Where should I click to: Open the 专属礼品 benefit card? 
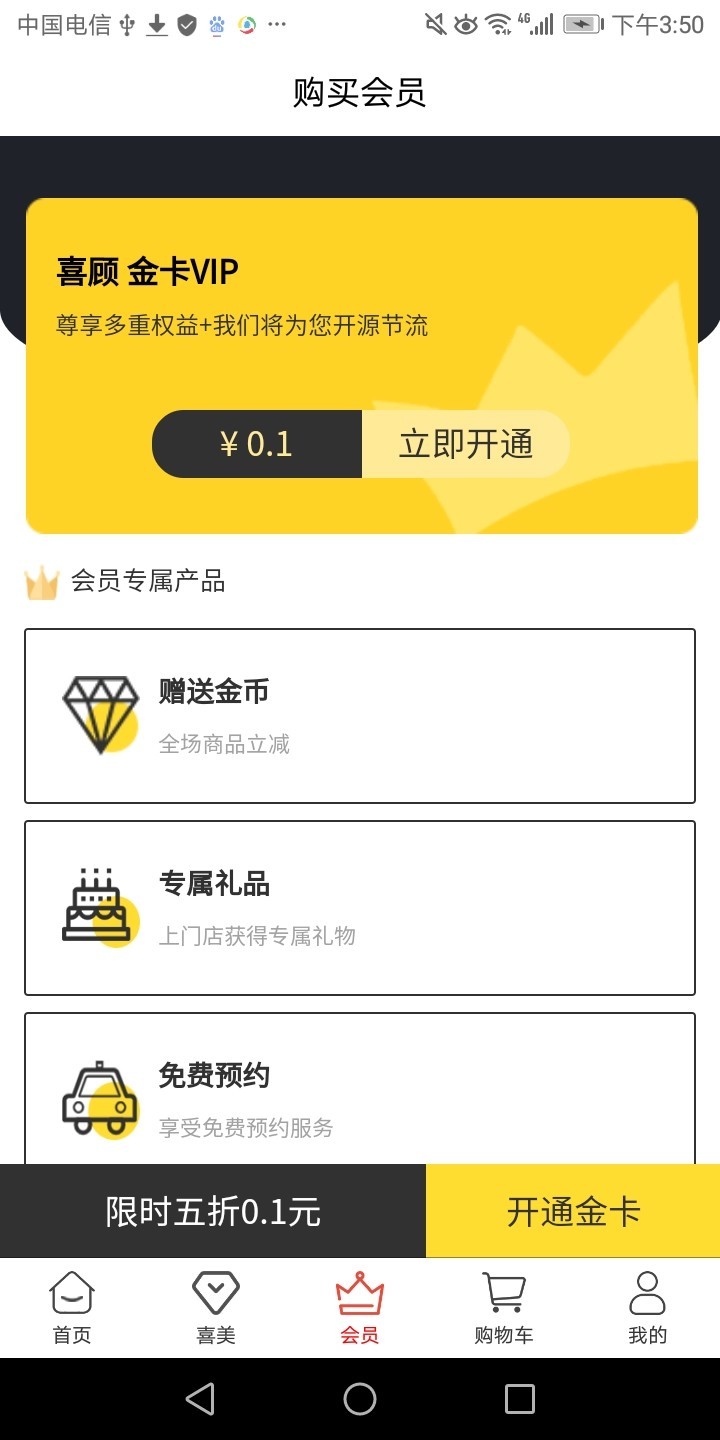[x=360, y=908]
